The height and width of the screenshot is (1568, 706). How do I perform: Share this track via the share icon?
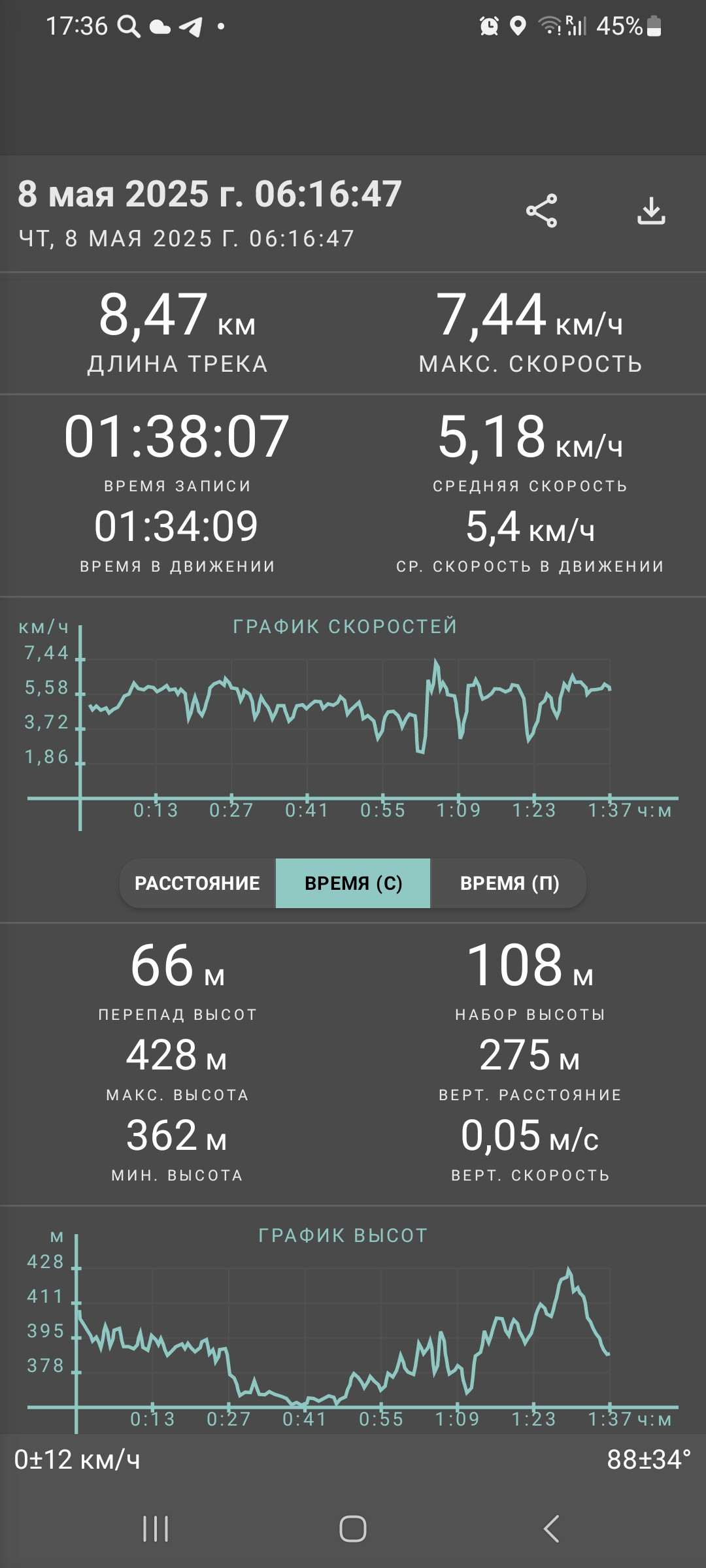click(541, 211)
